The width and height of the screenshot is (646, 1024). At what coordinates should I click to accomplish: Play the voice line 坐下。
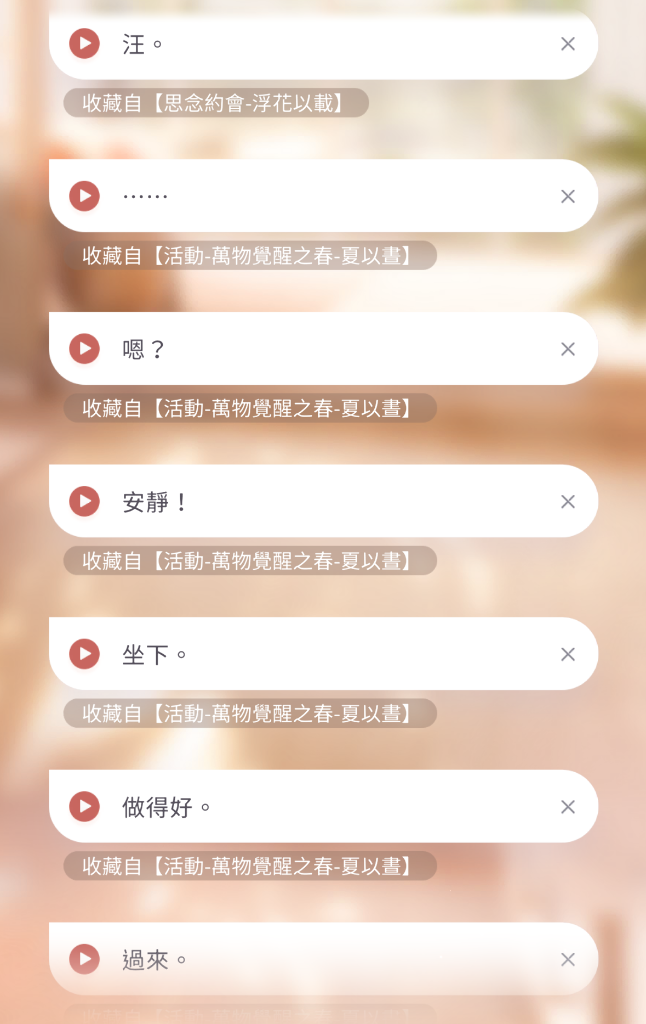84,654
